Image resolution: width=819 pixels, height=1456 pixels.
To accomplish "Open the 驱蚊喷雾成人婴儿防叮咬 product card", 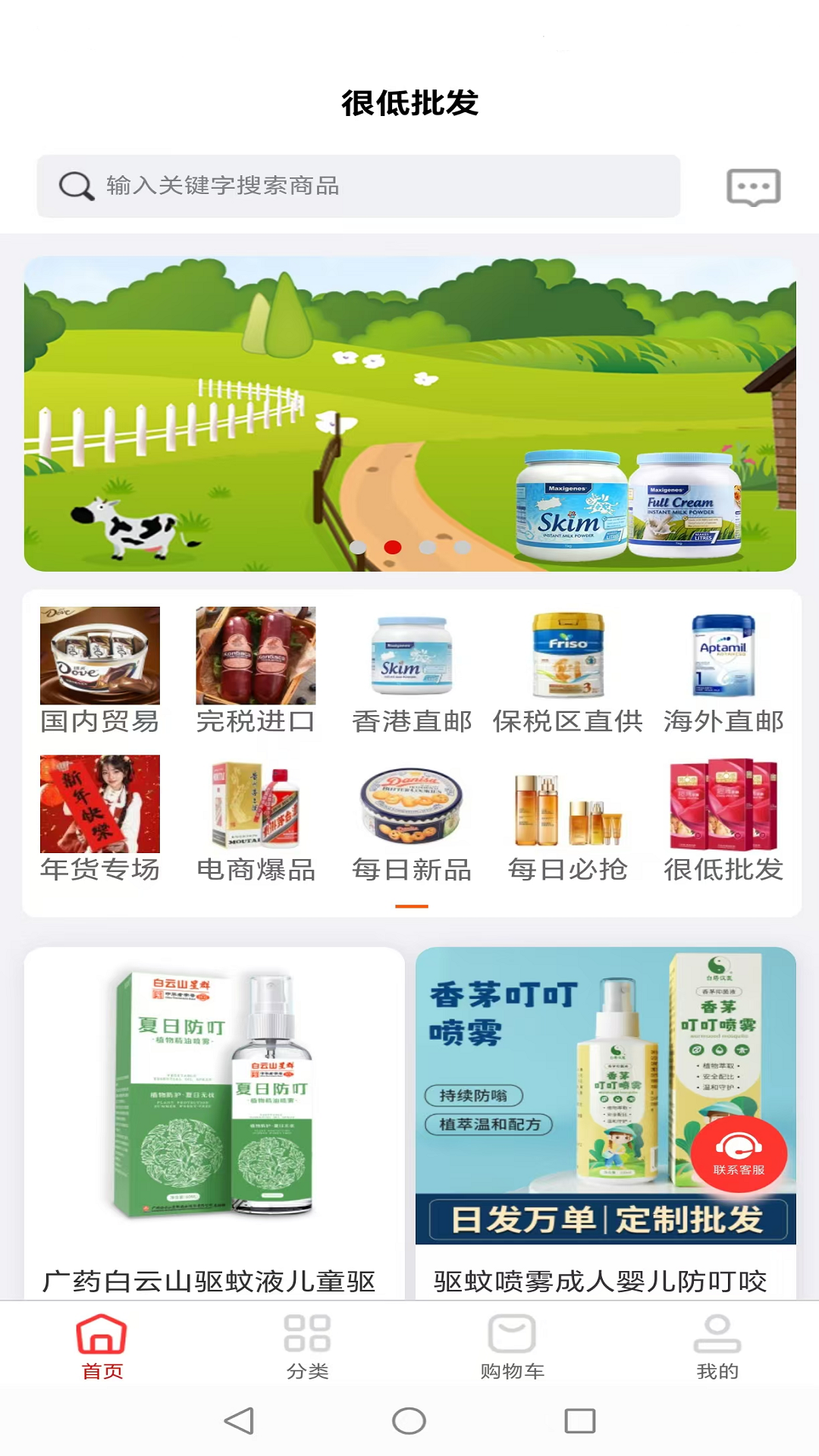I will 601,1100.
